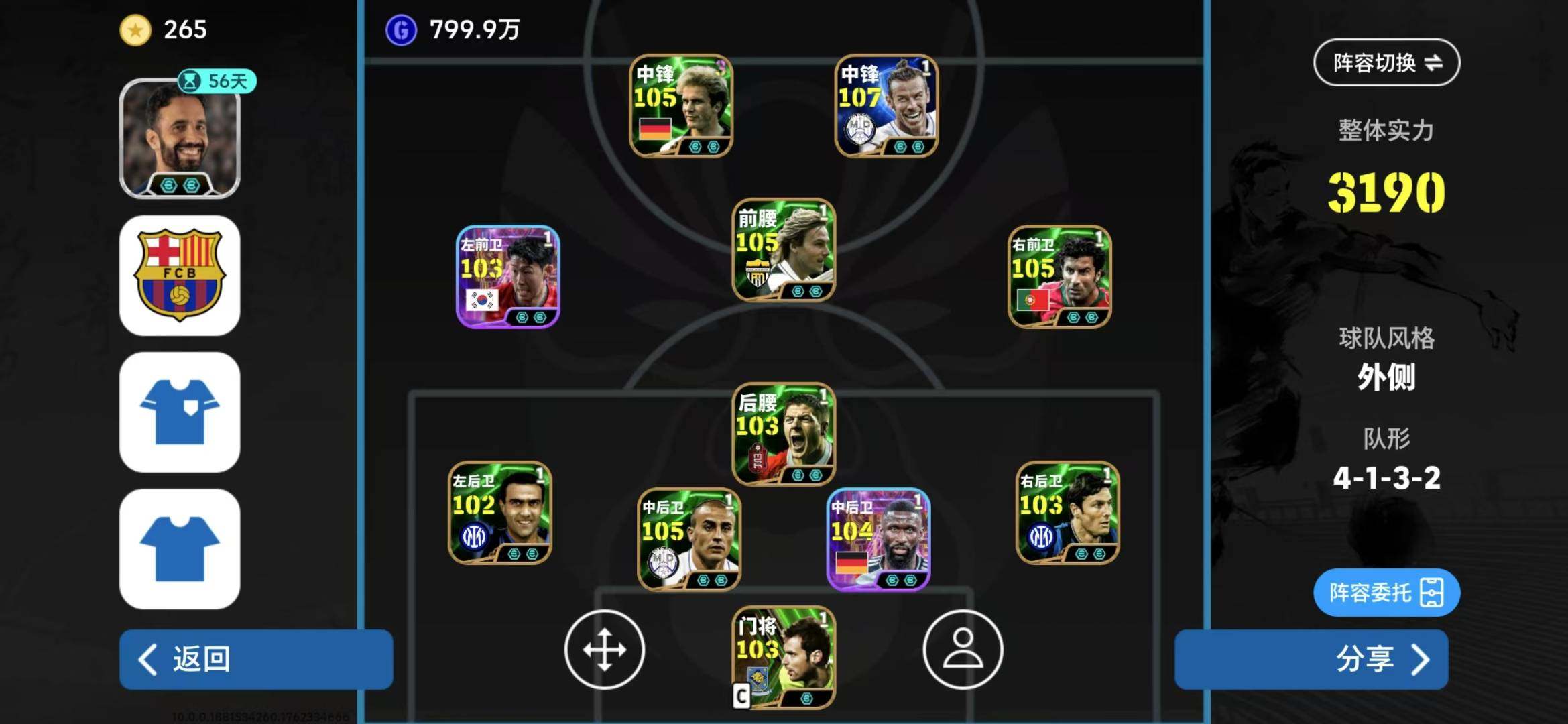This screenshot has width=1568, height=724.
Task: Tap the four-arrow move position icon
Action: (x=604, y=650)
